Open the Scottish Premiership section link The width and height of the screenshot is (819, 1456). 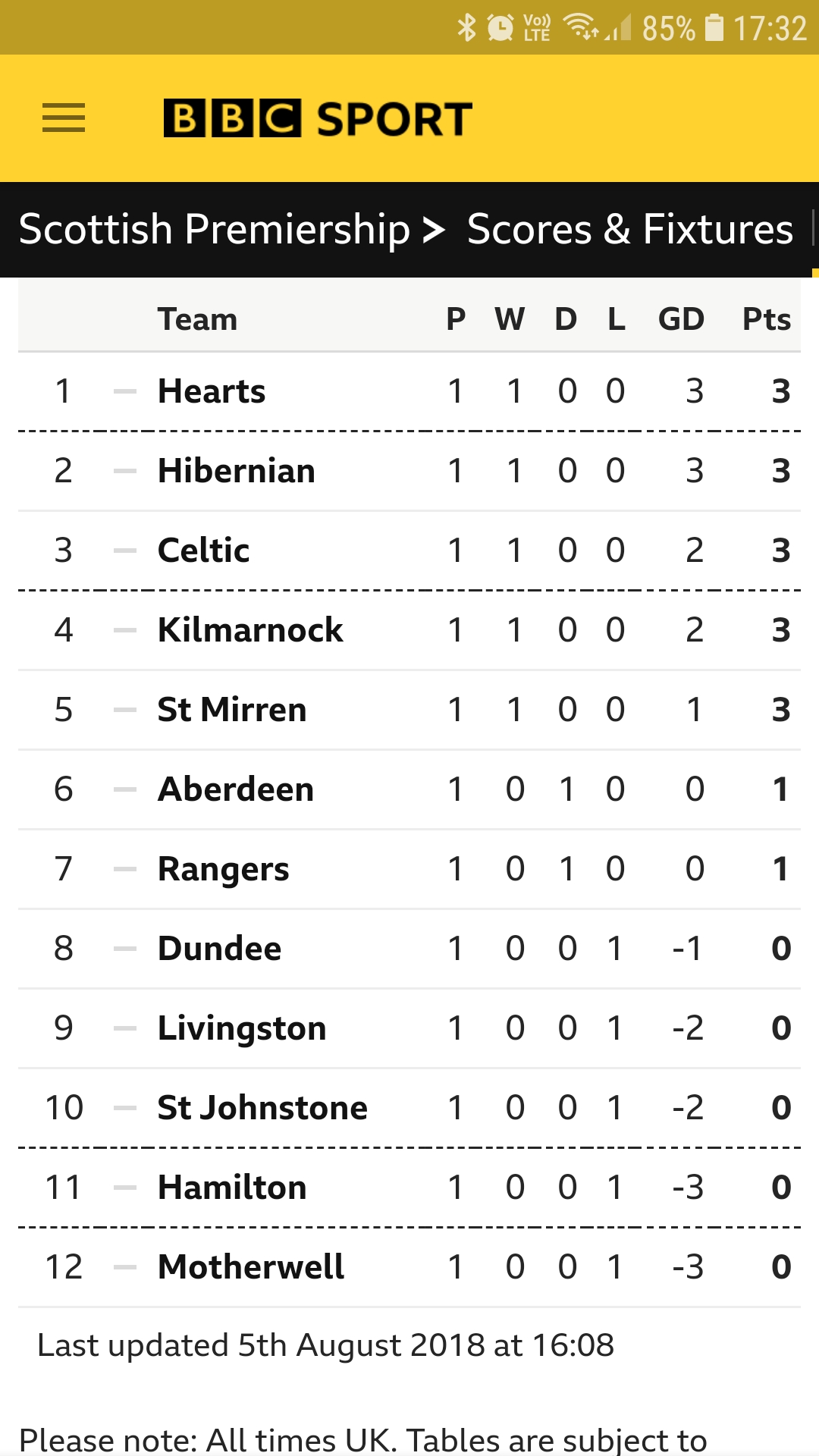(x=214, y=229)
